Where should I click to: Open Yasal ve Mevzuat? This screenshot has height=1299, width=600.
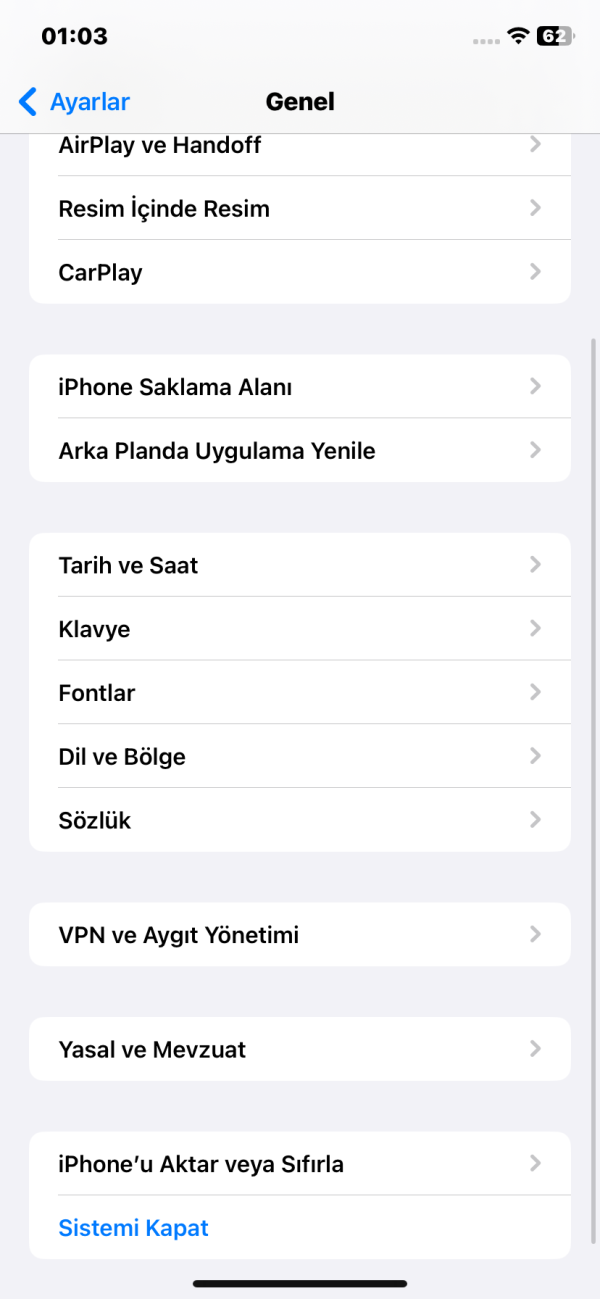pyautogui.click(x=300, y=1050)
